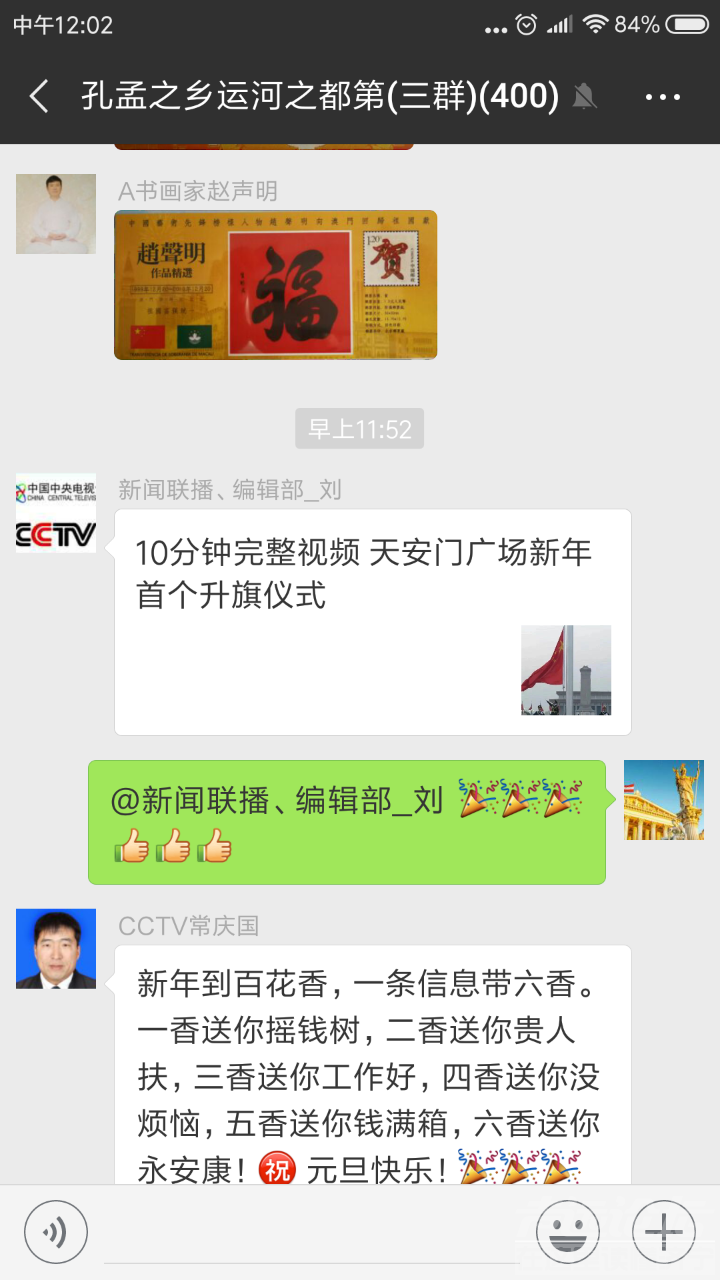Open my own avatar beside green message

(663, 800)
